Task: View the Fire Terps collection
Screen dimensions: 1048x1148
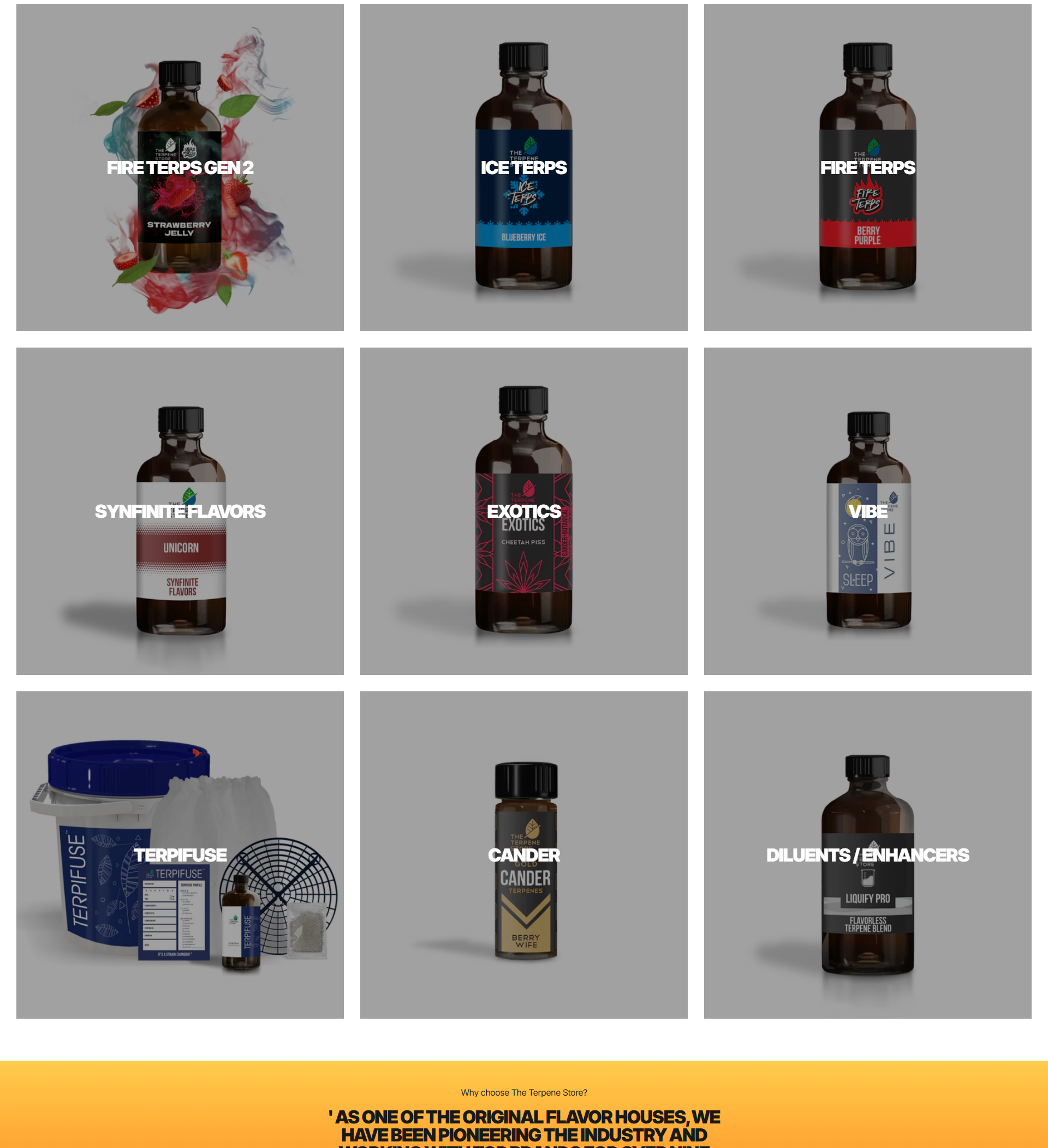Action: coord(867,168)
